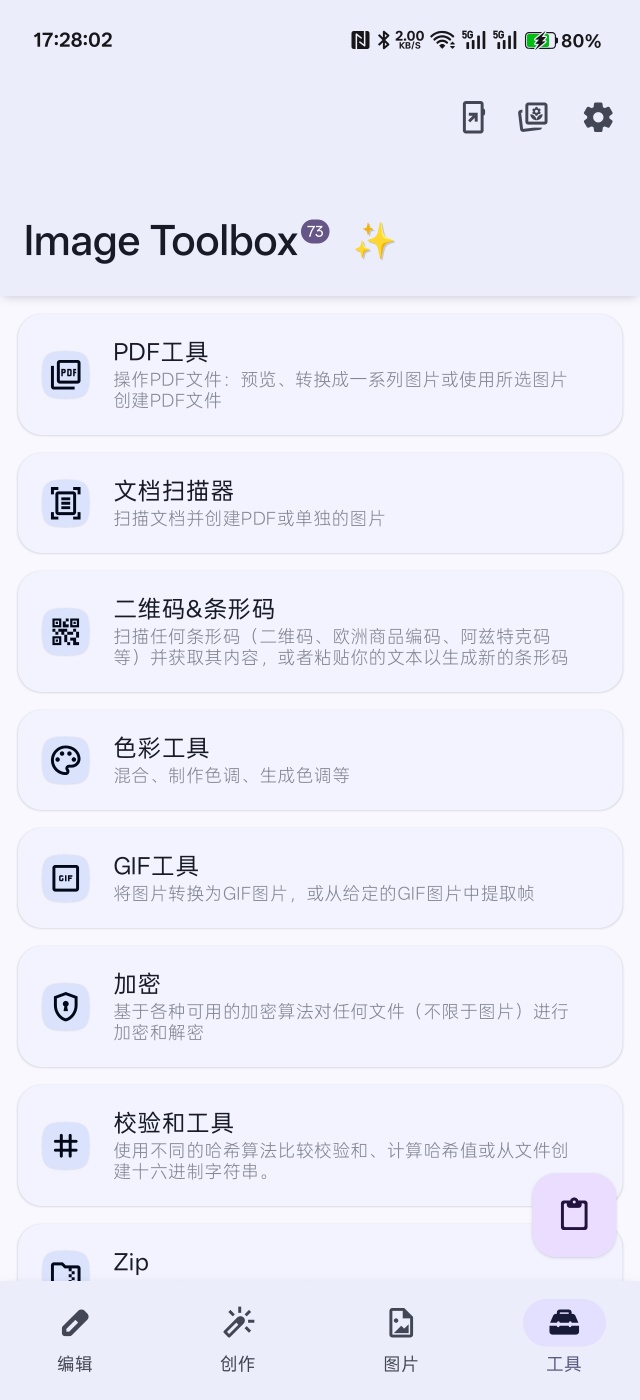The image size is (640, 1400).
Task: Tap the open-file shortcut icon in the top bar
Action: pos(473,117)
